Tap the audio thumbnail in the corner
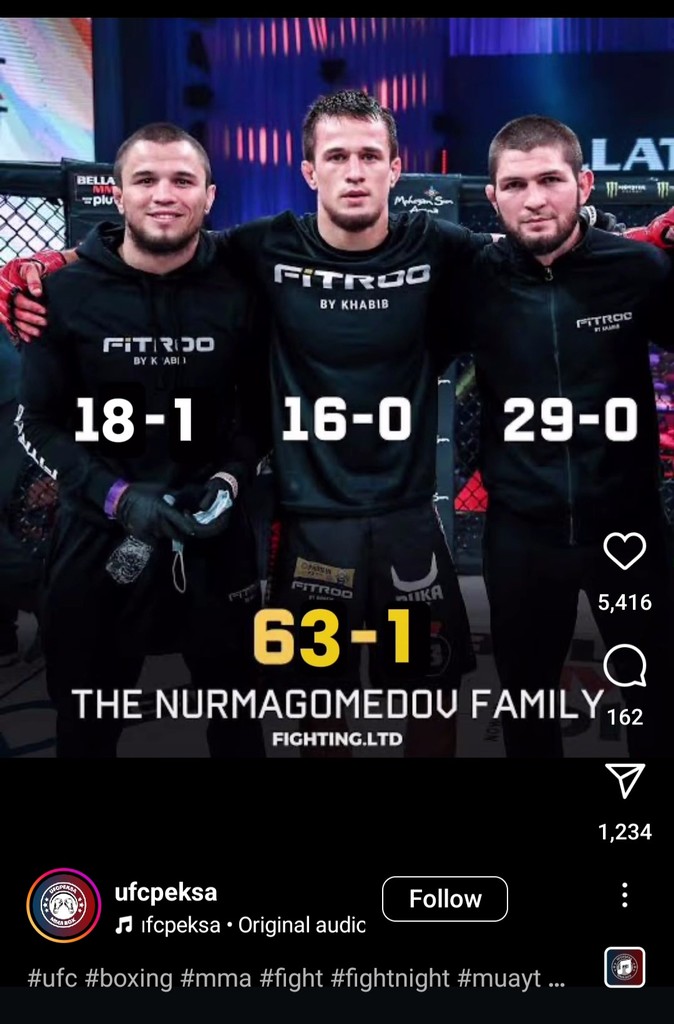The height and width of the screenshot is (1024, 674). click(625, 968)
